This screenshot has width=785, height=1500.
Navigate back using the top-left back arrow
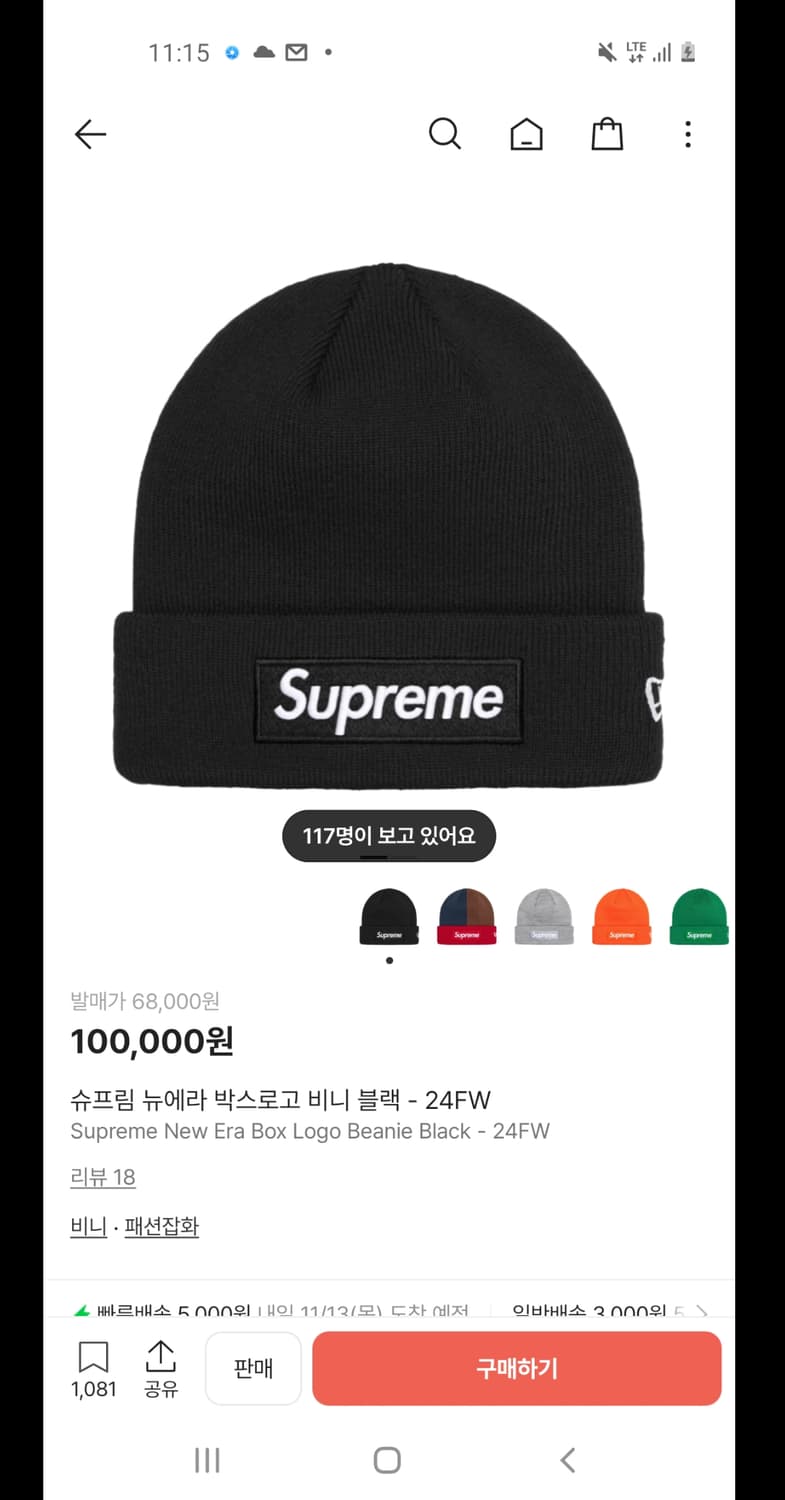(90, 133)
